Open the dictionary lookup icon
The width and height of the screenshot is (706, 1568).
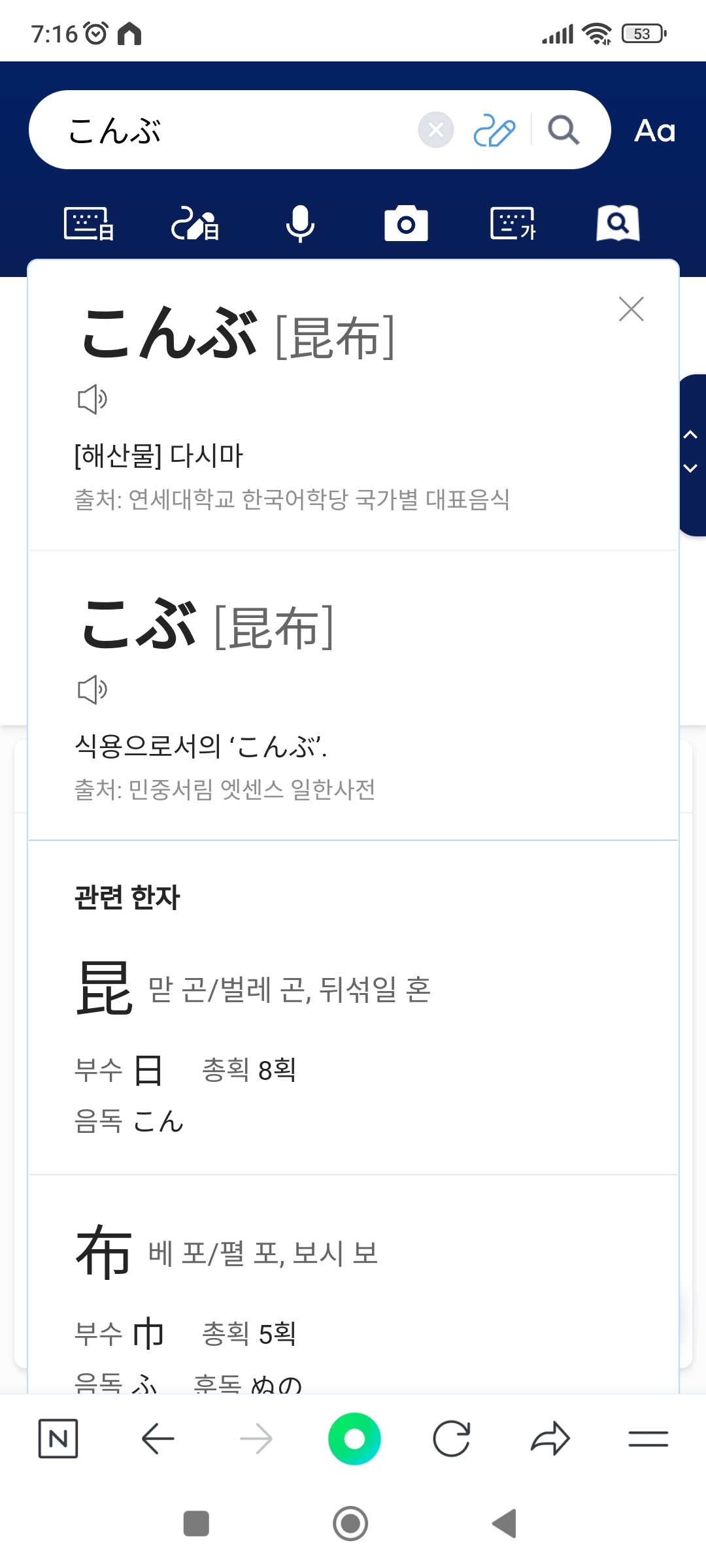point(618,224)
